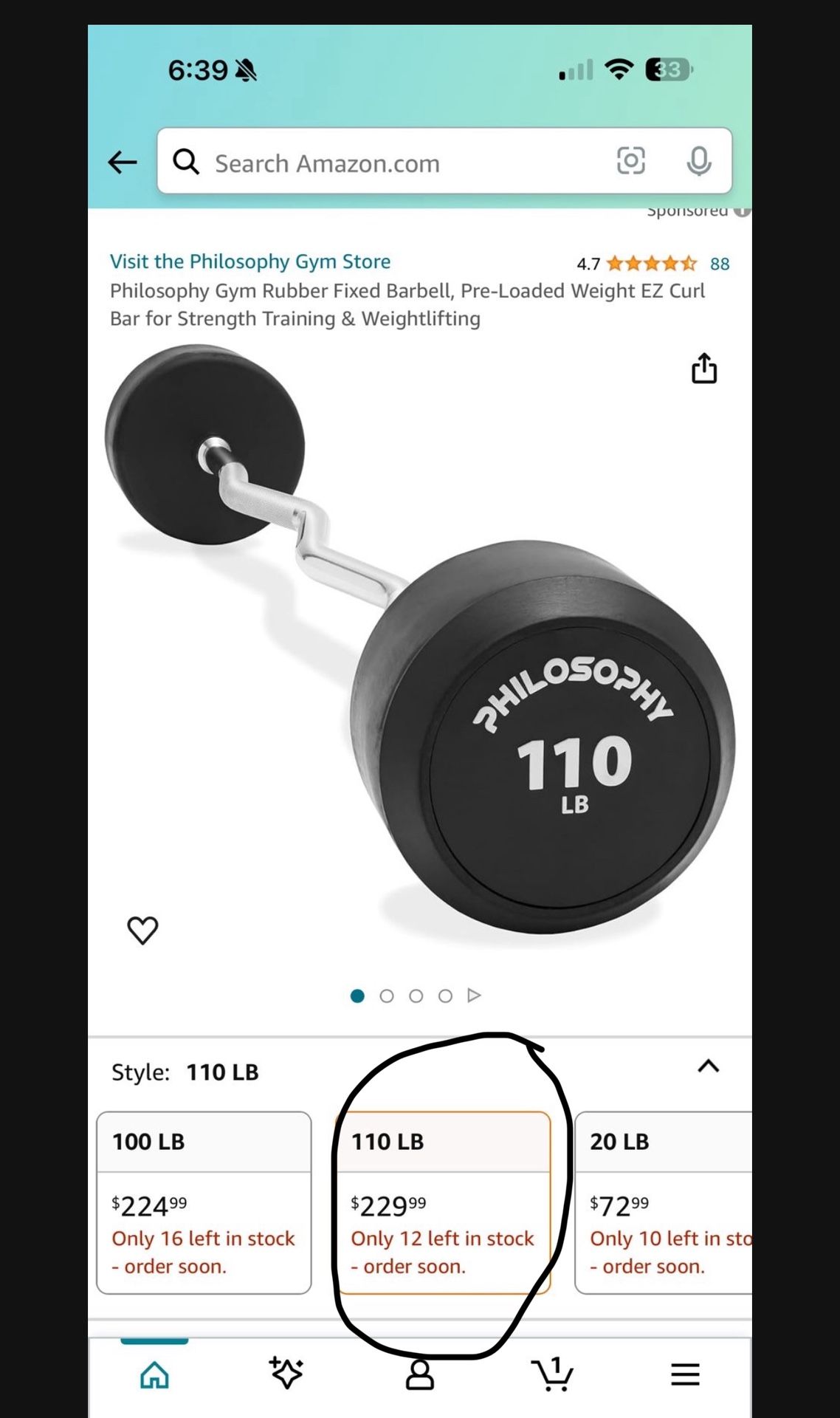Start voice search with microphone
This screenshot has width=840, height=1418.
point(698,160)
